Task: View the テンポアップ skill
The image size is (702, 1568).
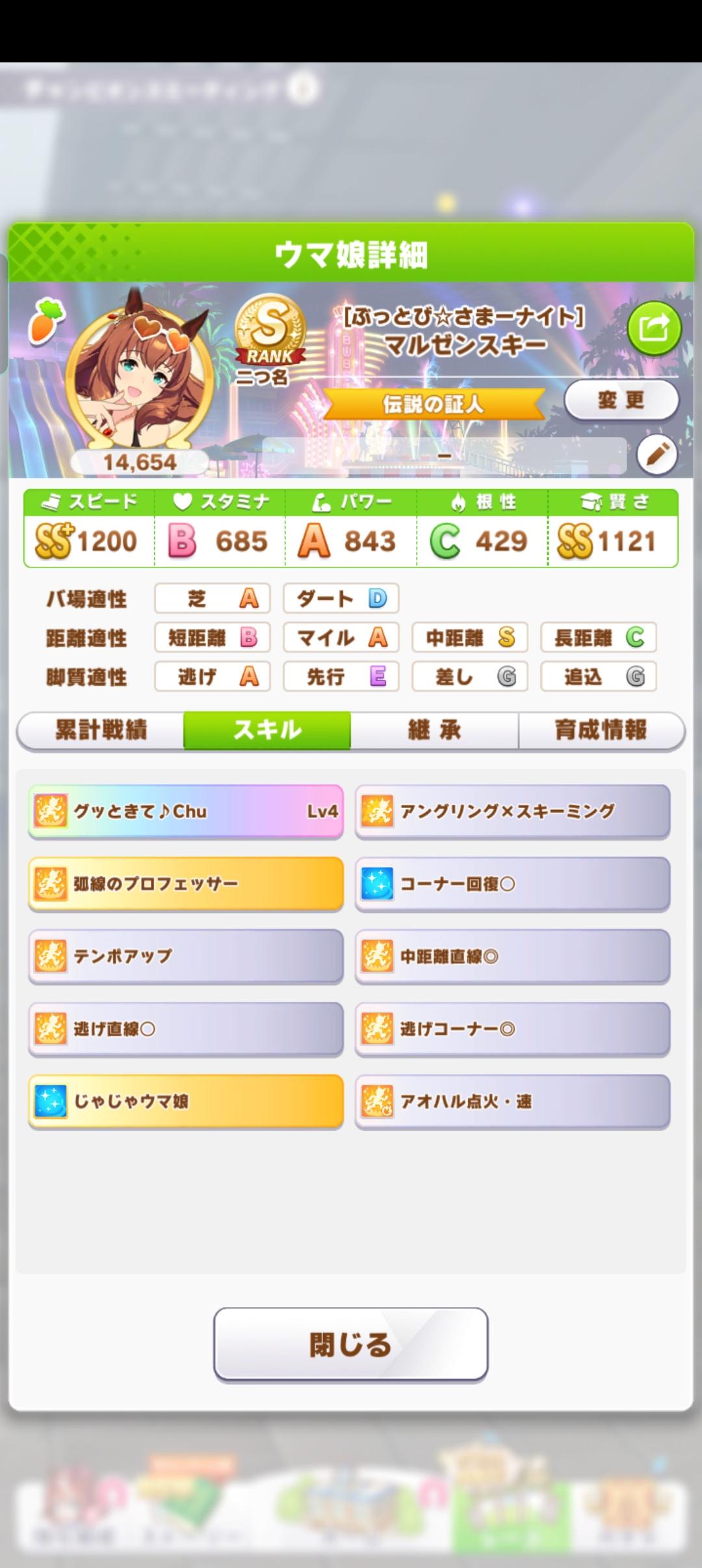Action: coord(186,956)
